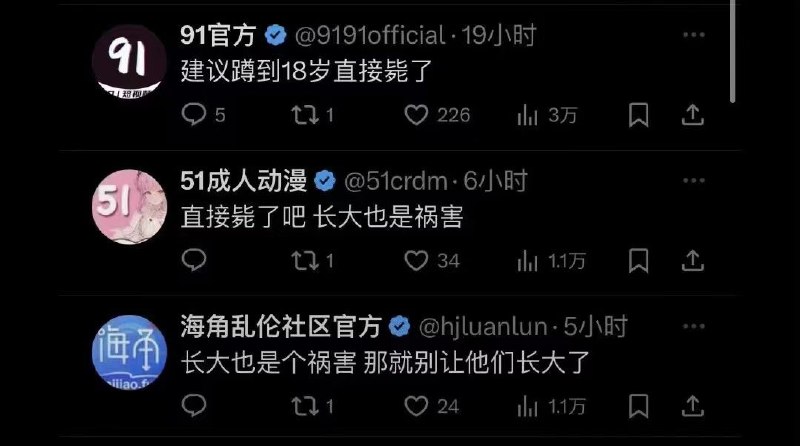800x446 pixels.
Task: Like the post by @hjluanlun
Action: point(416,406)
